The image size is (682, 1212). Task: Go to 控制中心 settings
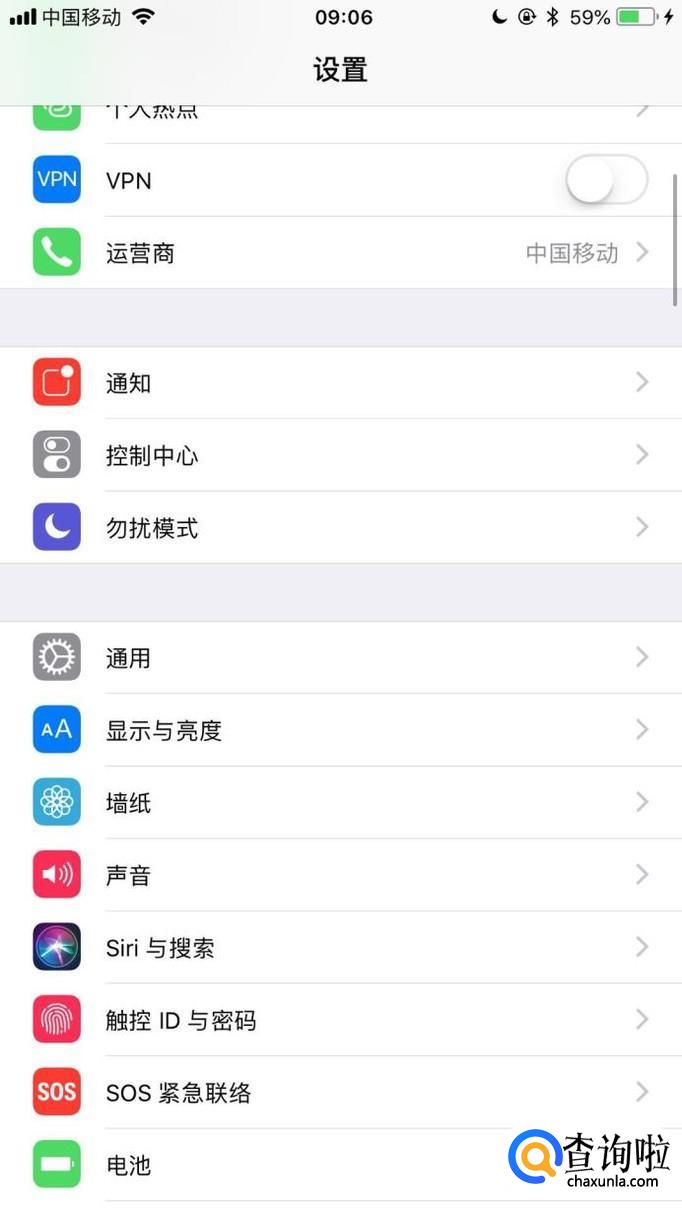coord(340,456)
